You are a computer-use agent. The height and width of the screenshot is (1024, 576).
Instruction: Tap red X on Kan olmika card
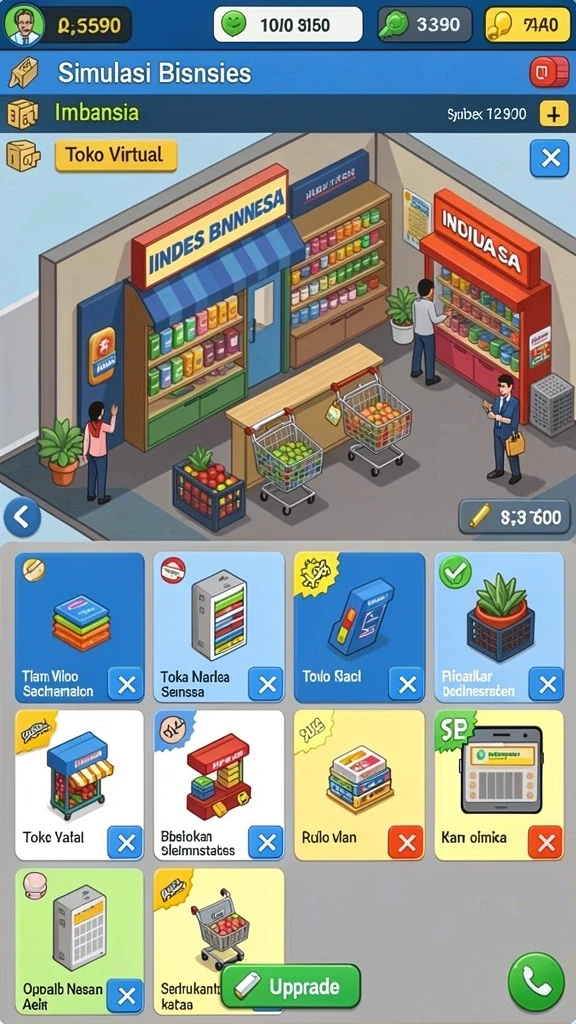click(x=546, y=842)
